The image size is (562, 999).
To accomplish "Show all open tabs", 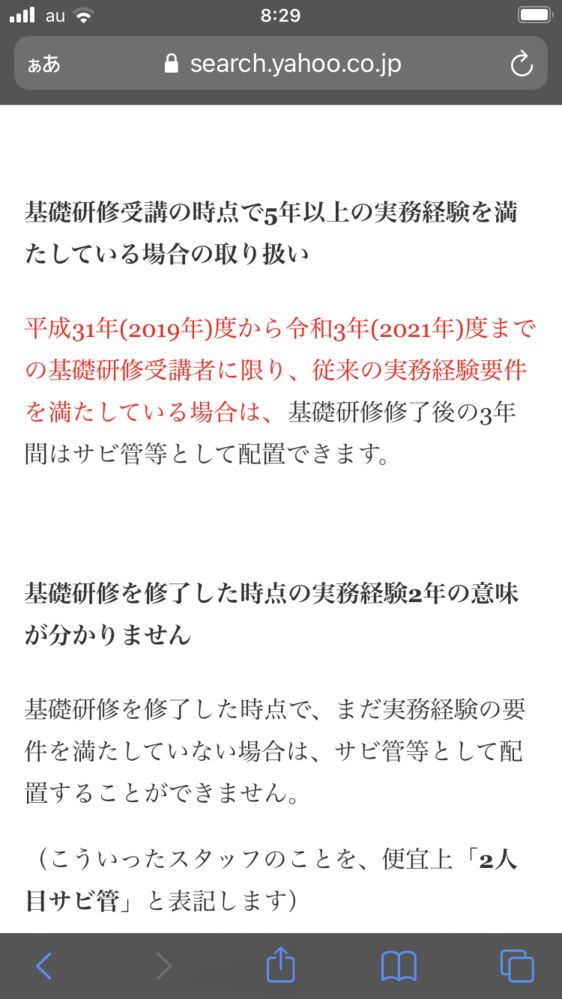I will 517,966.
